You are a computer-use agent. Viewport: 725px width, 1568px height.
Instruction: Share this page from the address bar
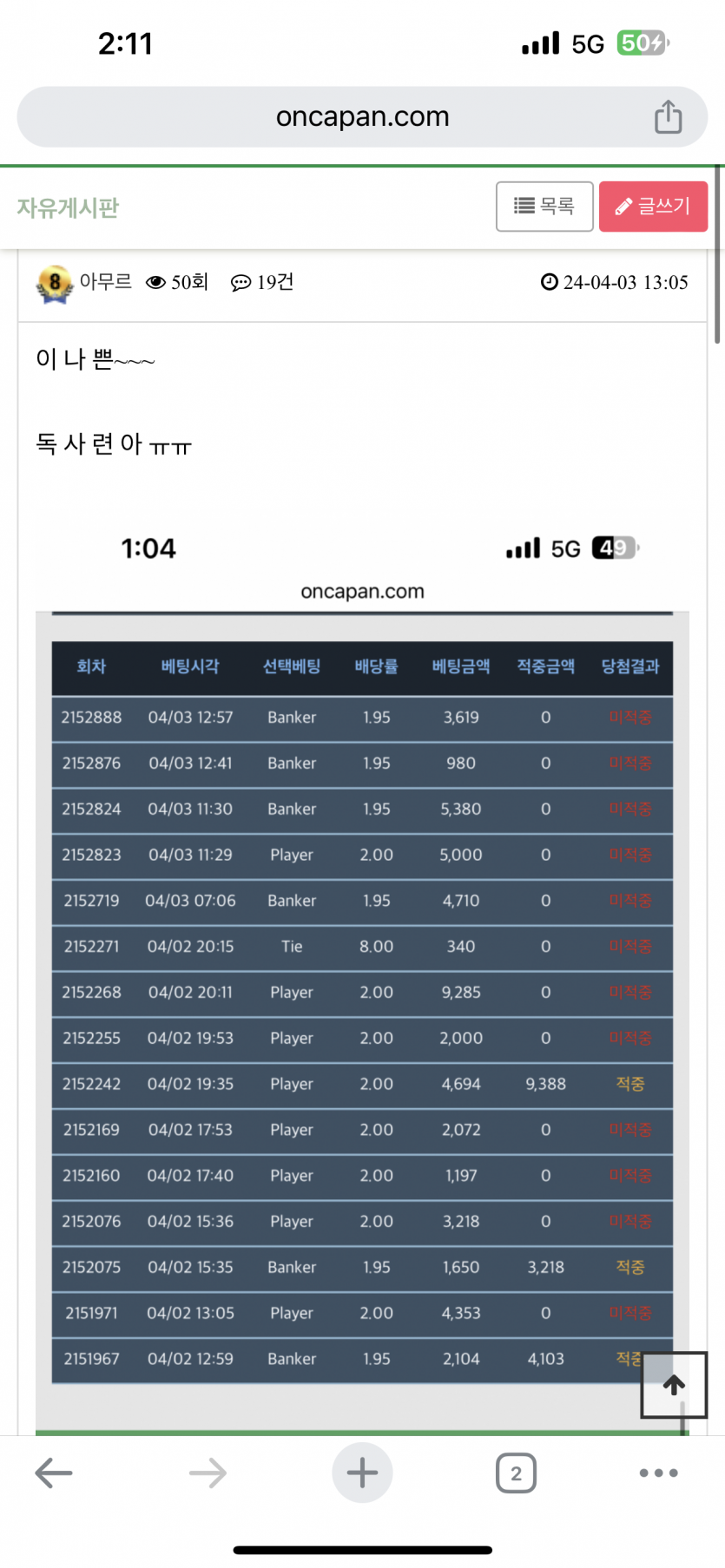point(668,116)
